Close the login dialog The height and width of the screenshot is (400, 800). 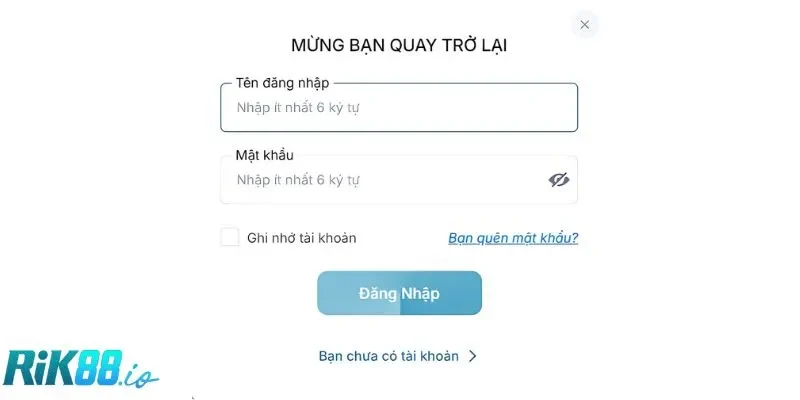585,25
